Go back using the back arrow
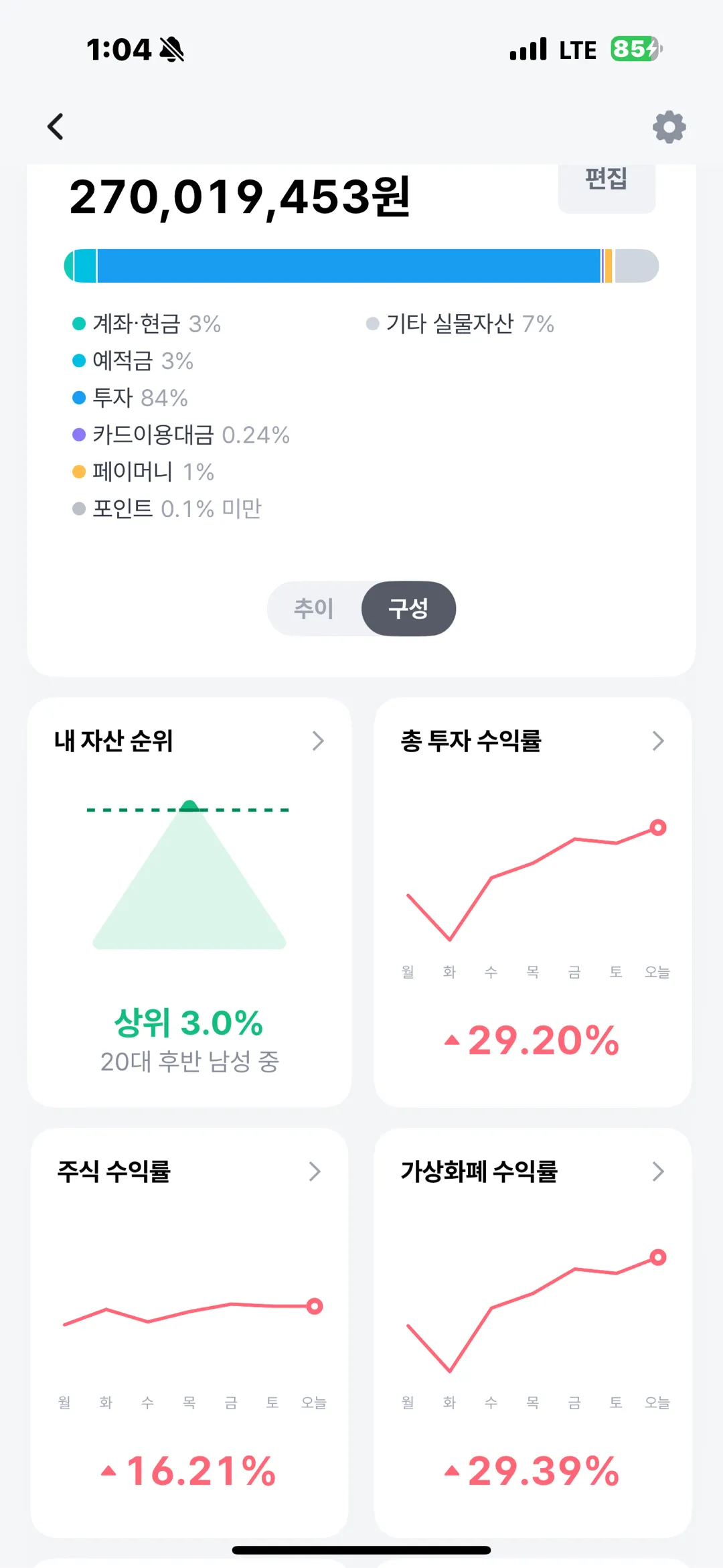The width and height of the screenshot is (723, 1568). (56, 127)
